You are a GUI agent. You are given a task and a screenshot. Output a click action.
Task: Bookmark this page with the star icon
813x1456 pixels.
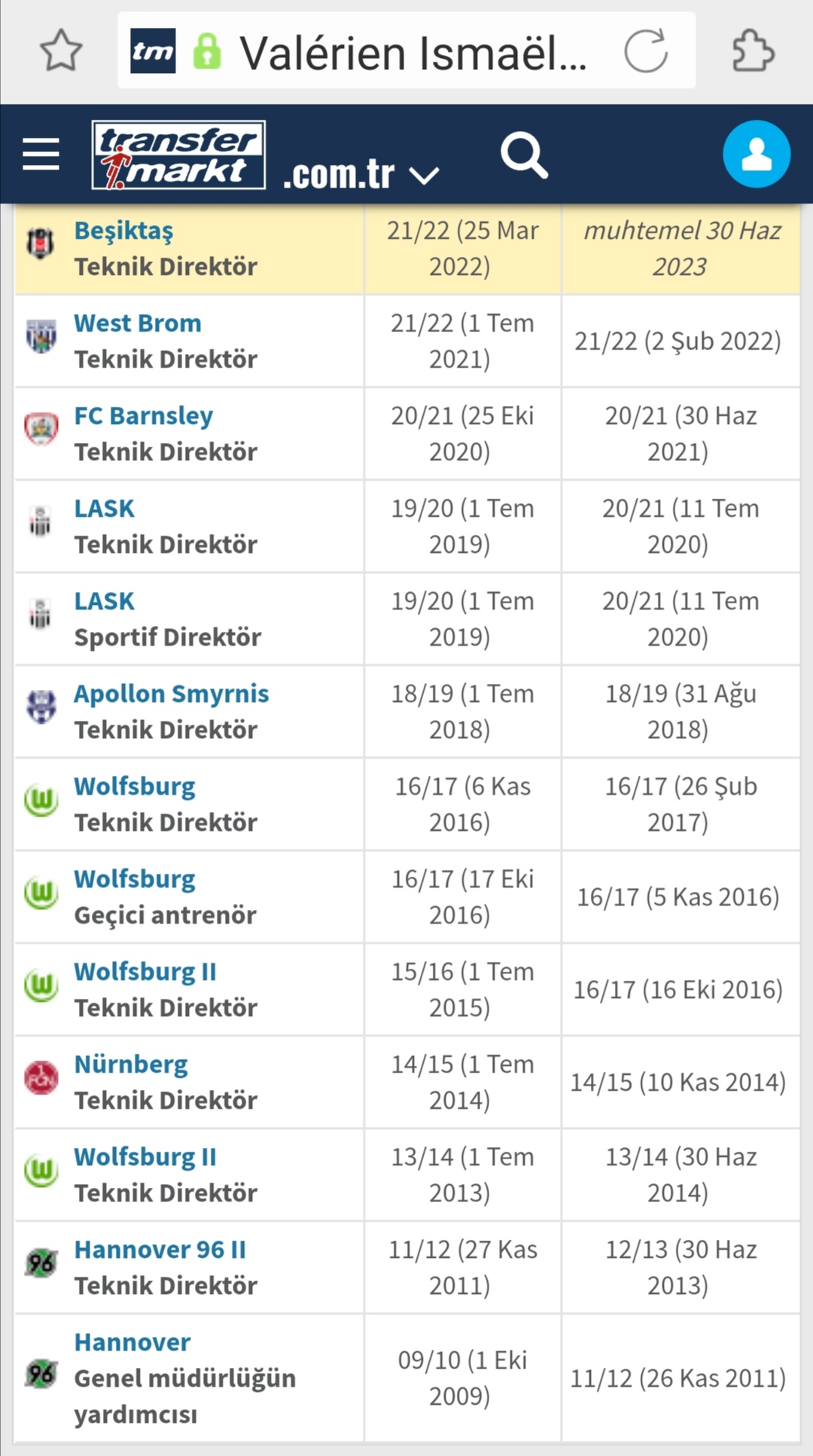60,51
